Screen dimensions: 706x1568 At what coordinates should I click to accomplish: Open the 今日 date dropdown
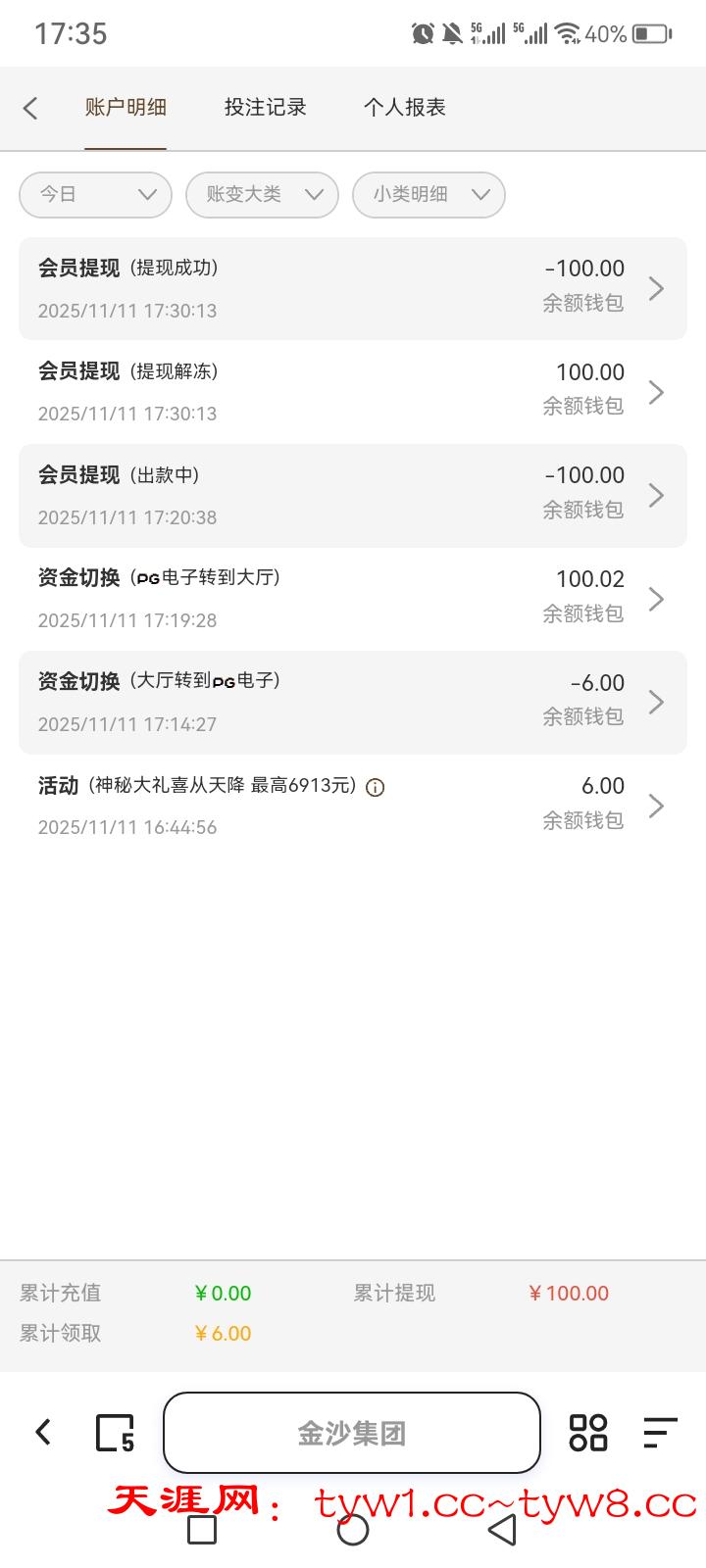(x=95, y=194)
